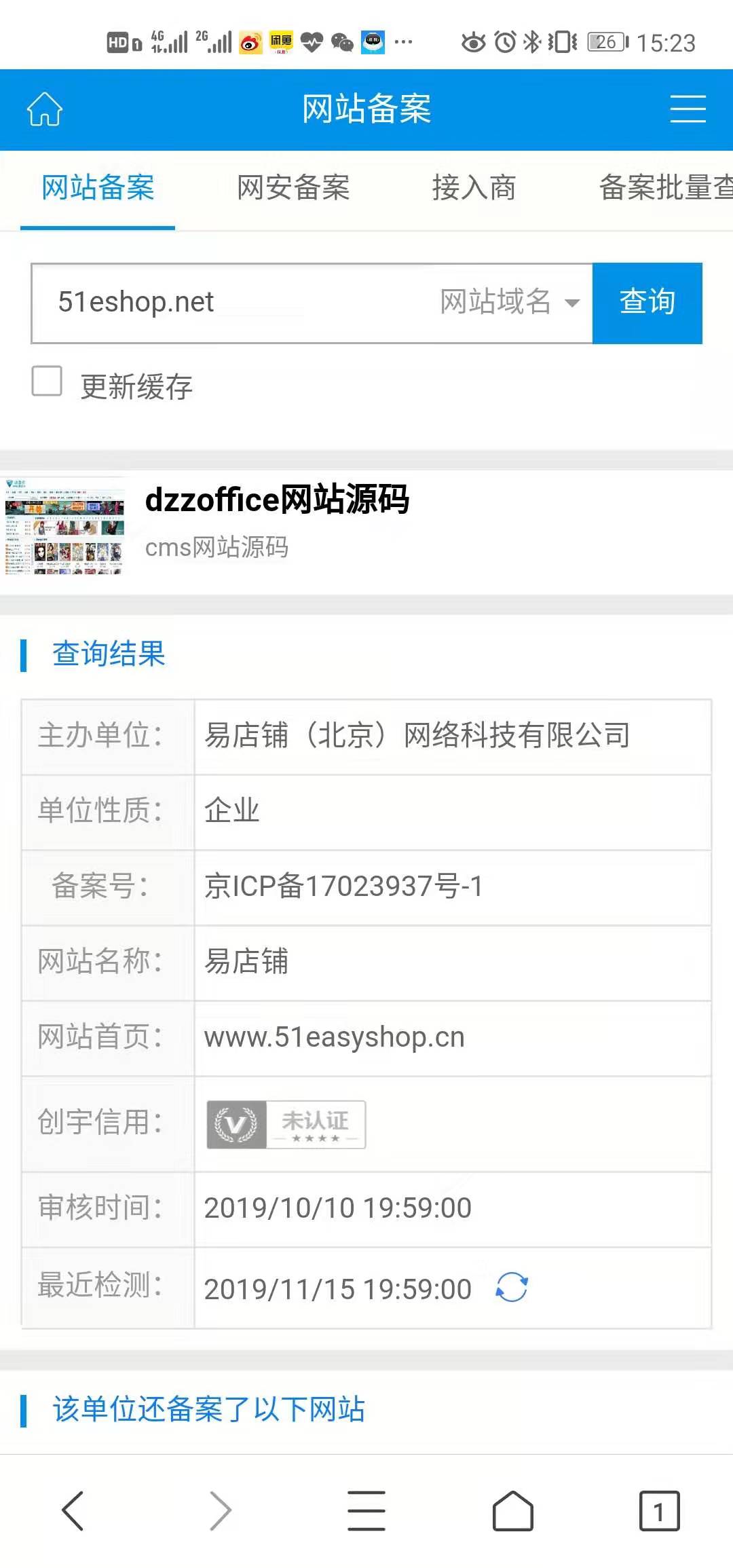Select the 网站备案 tab
Screen dimensions: 733x1568
click(x=98, y=188)
